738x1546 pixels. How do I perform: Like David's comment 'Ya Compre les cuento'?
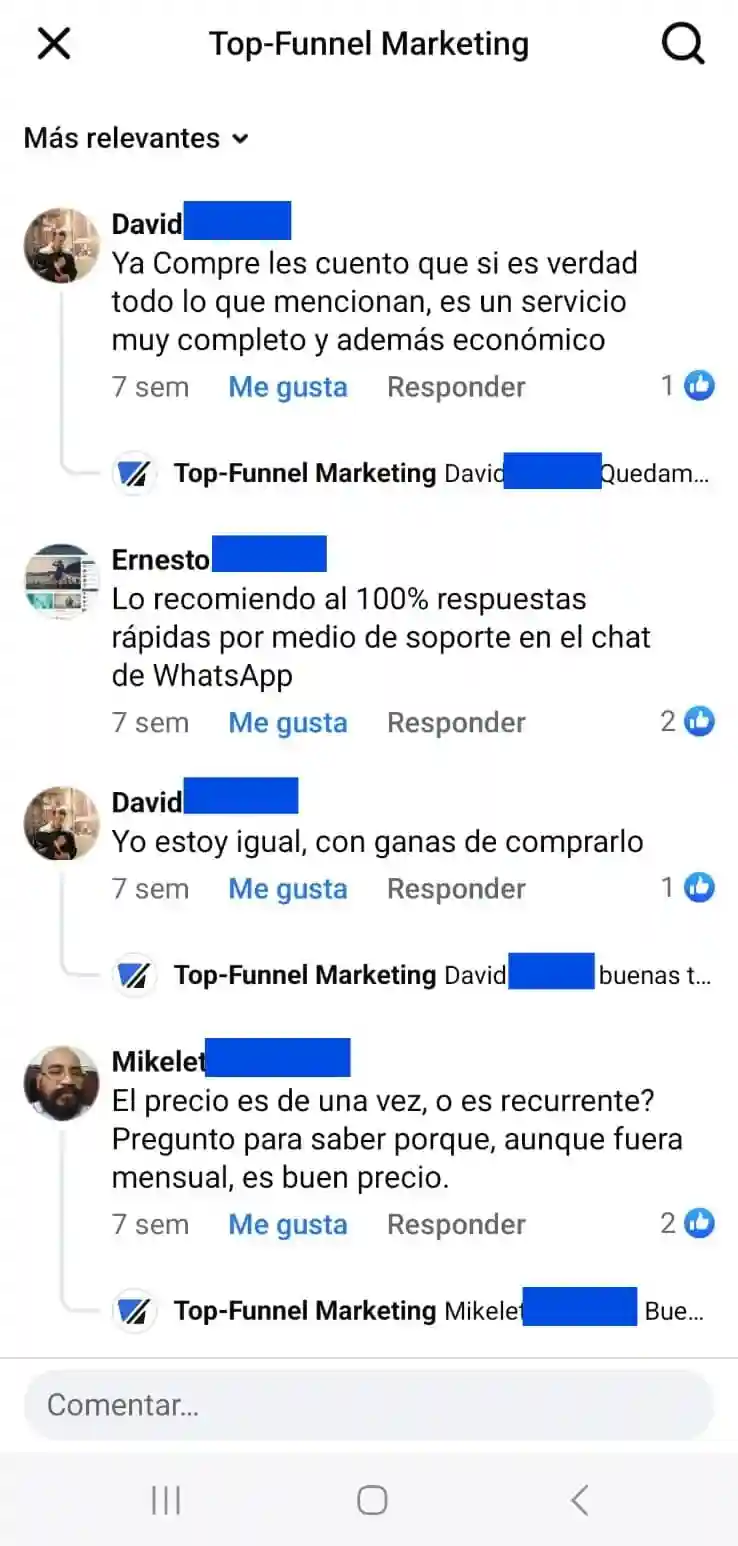tap(288, 387)
